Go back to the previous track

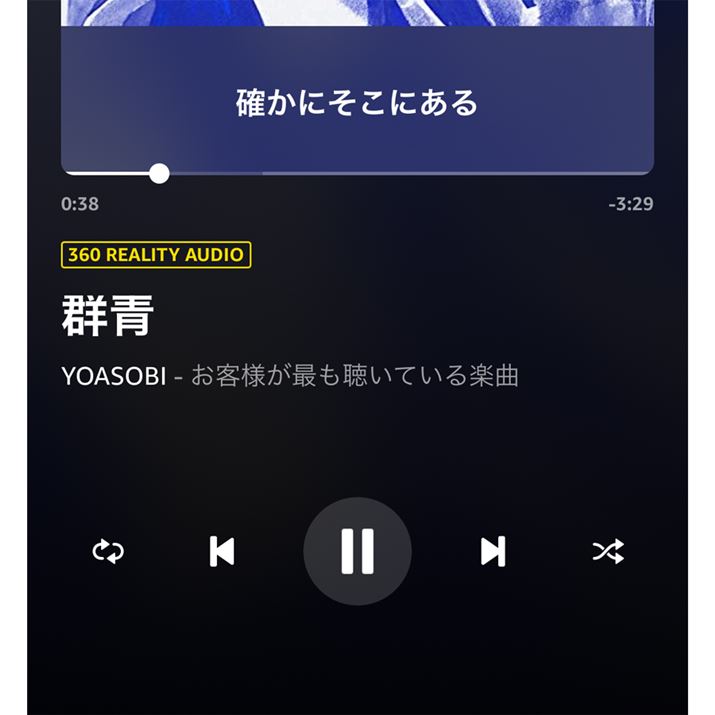(x=222, y=551)
